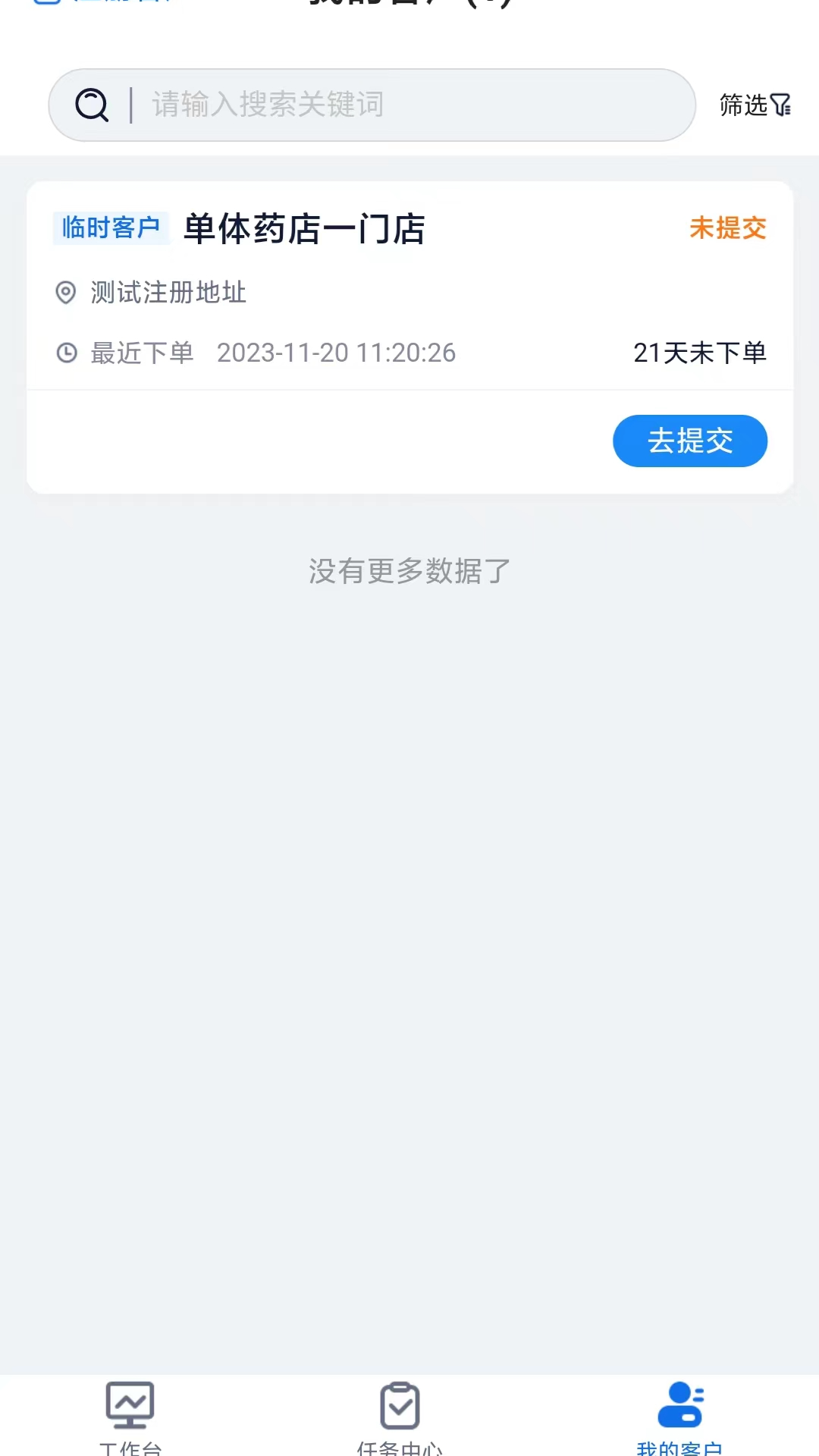Click the 未提交 status label
This screenshot has height=1456, width=819.
tap(727, 228)
